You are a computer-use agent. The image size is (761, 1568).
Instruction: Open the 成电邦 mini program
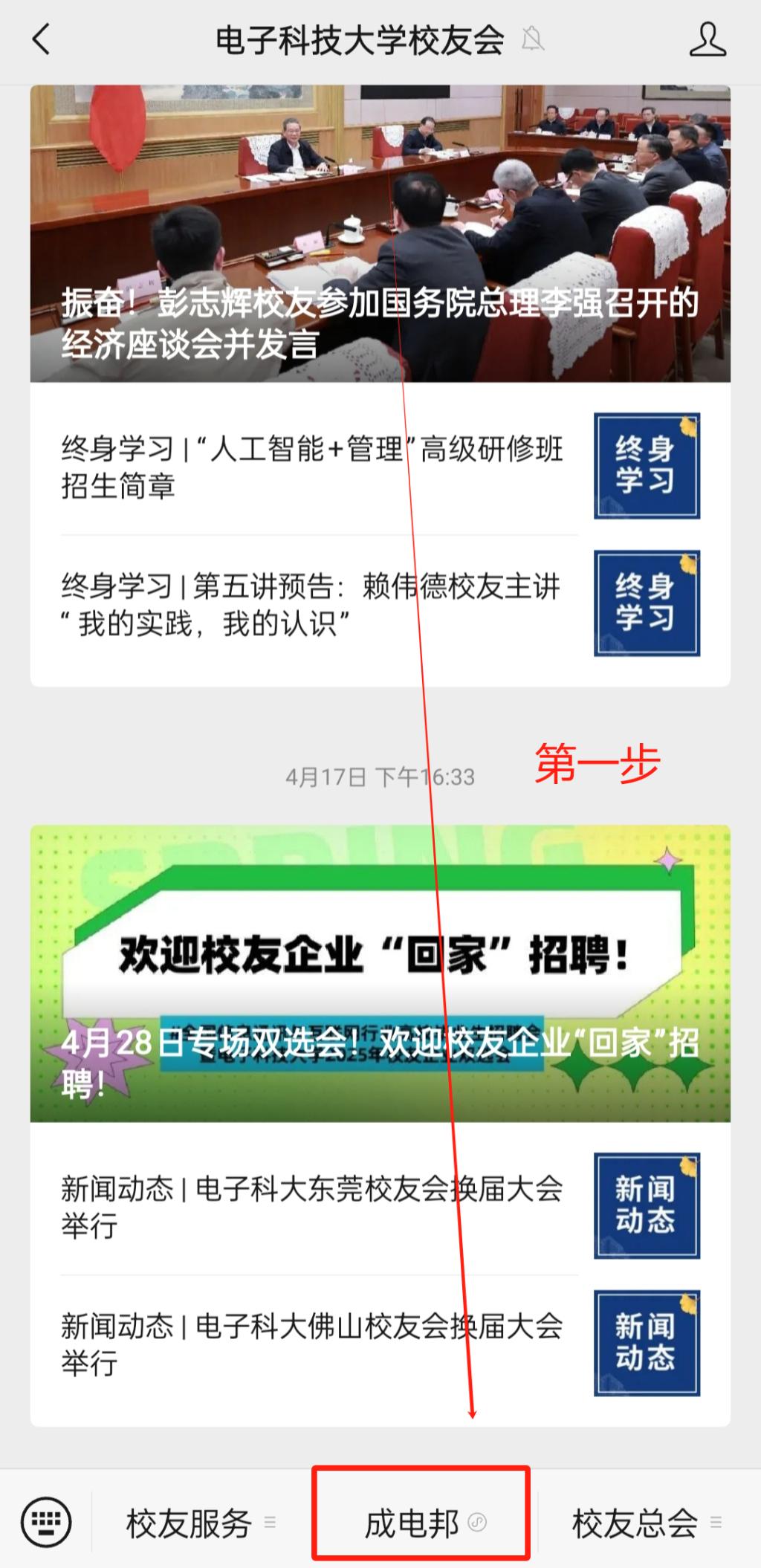click(422, 1523)
